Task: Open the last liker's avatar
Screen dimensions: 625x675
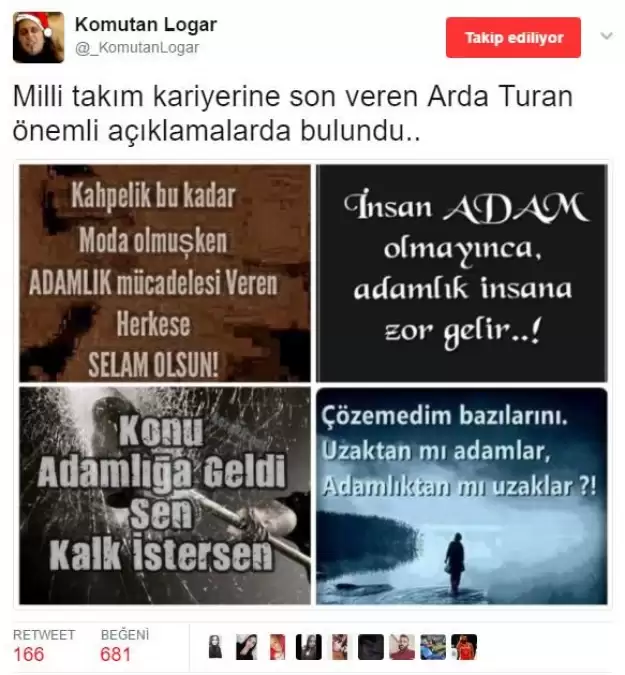Action: (464, 647)
